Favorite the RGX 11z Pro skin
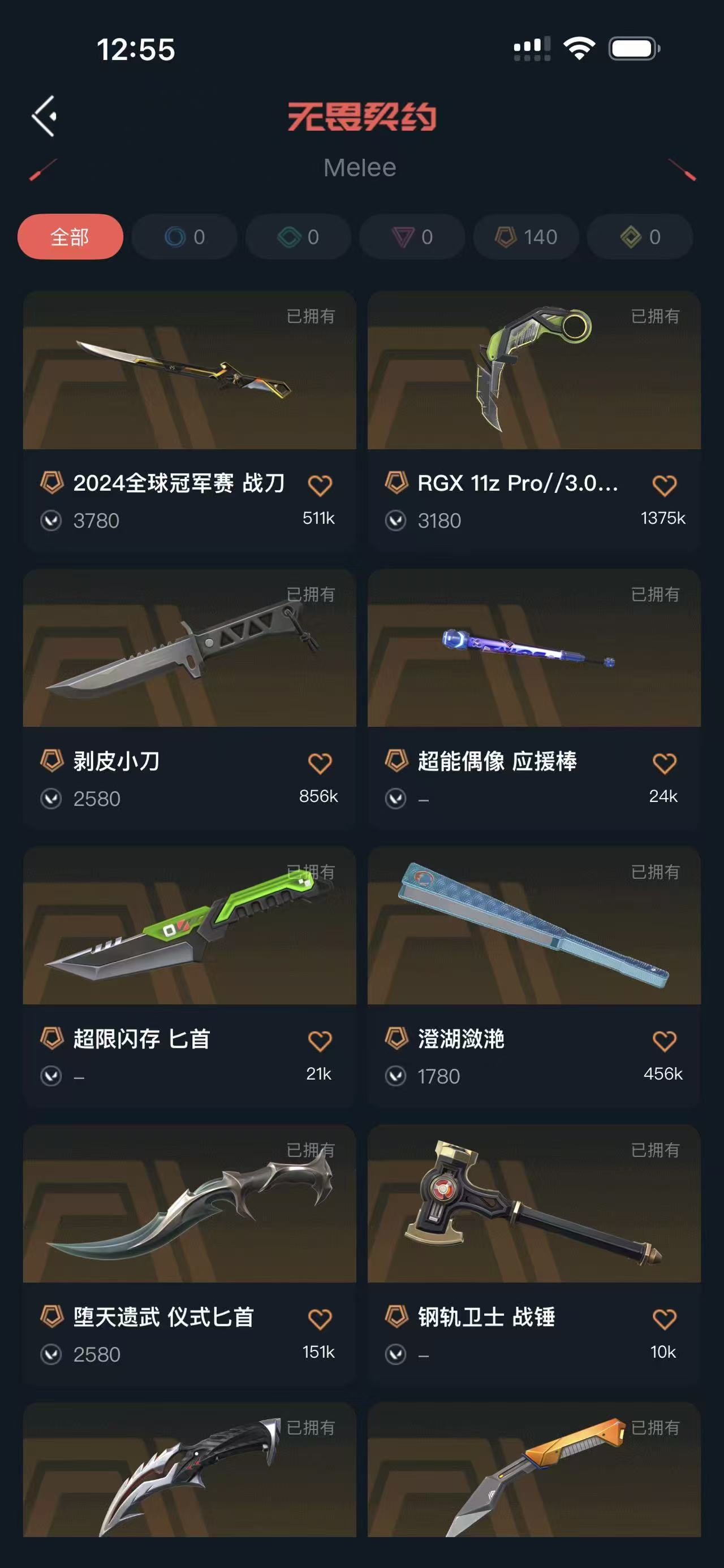This screenshot has width=724, height=1568. [x=664, y=485]
